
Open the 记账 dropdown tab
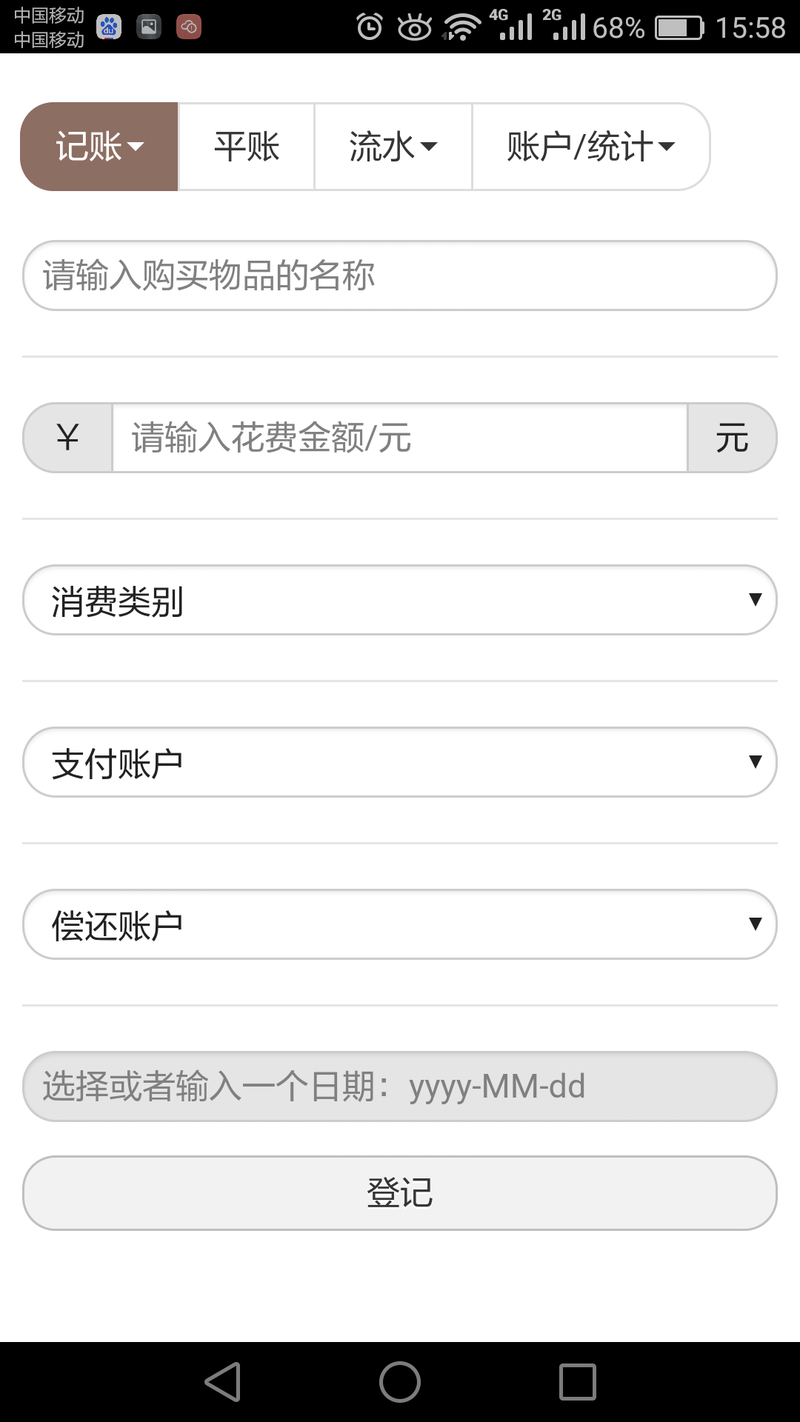pyautogui.click(x=99, y=146)
